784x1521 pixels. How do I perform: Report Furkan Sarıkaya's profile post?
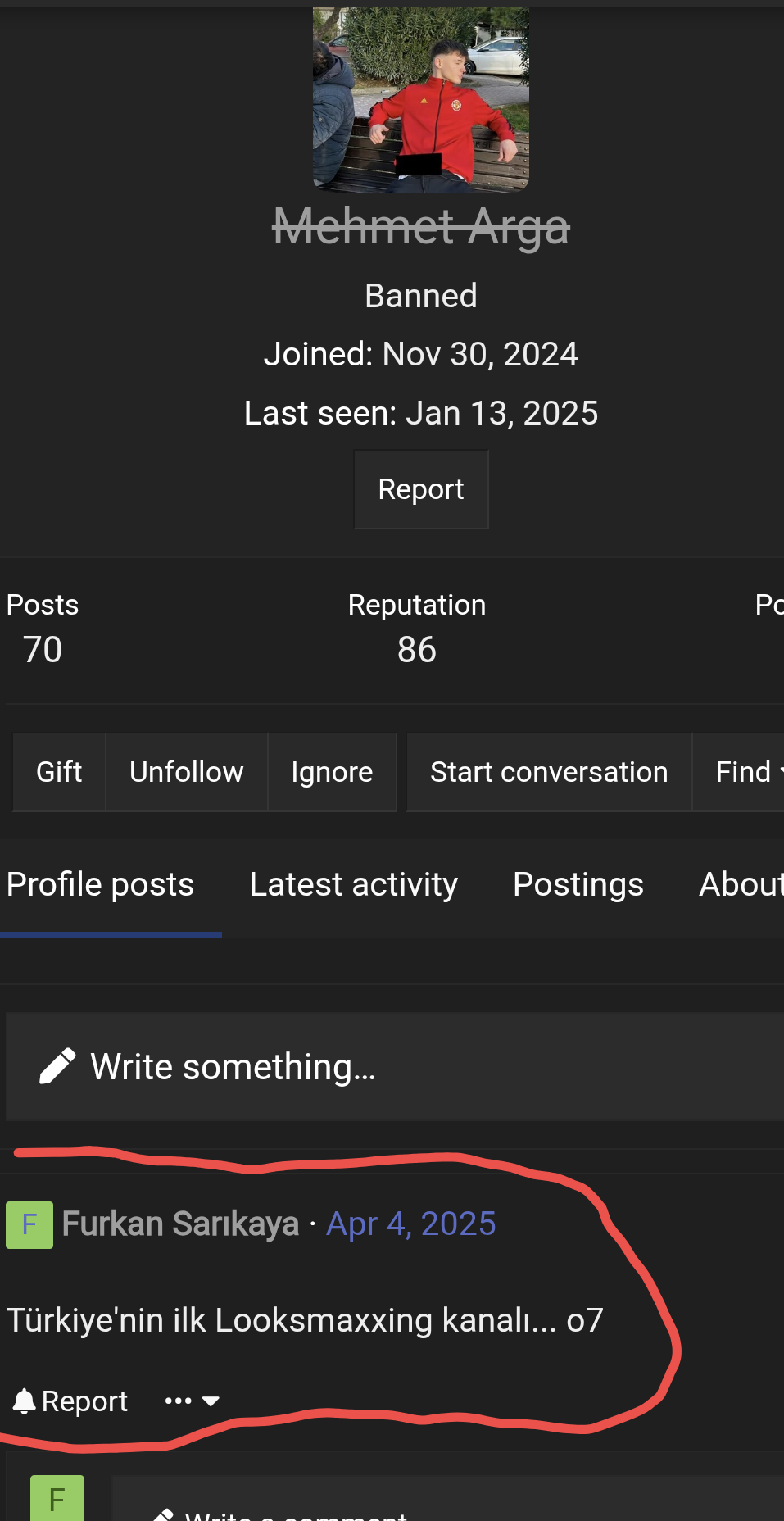[x=70, y=1401]
